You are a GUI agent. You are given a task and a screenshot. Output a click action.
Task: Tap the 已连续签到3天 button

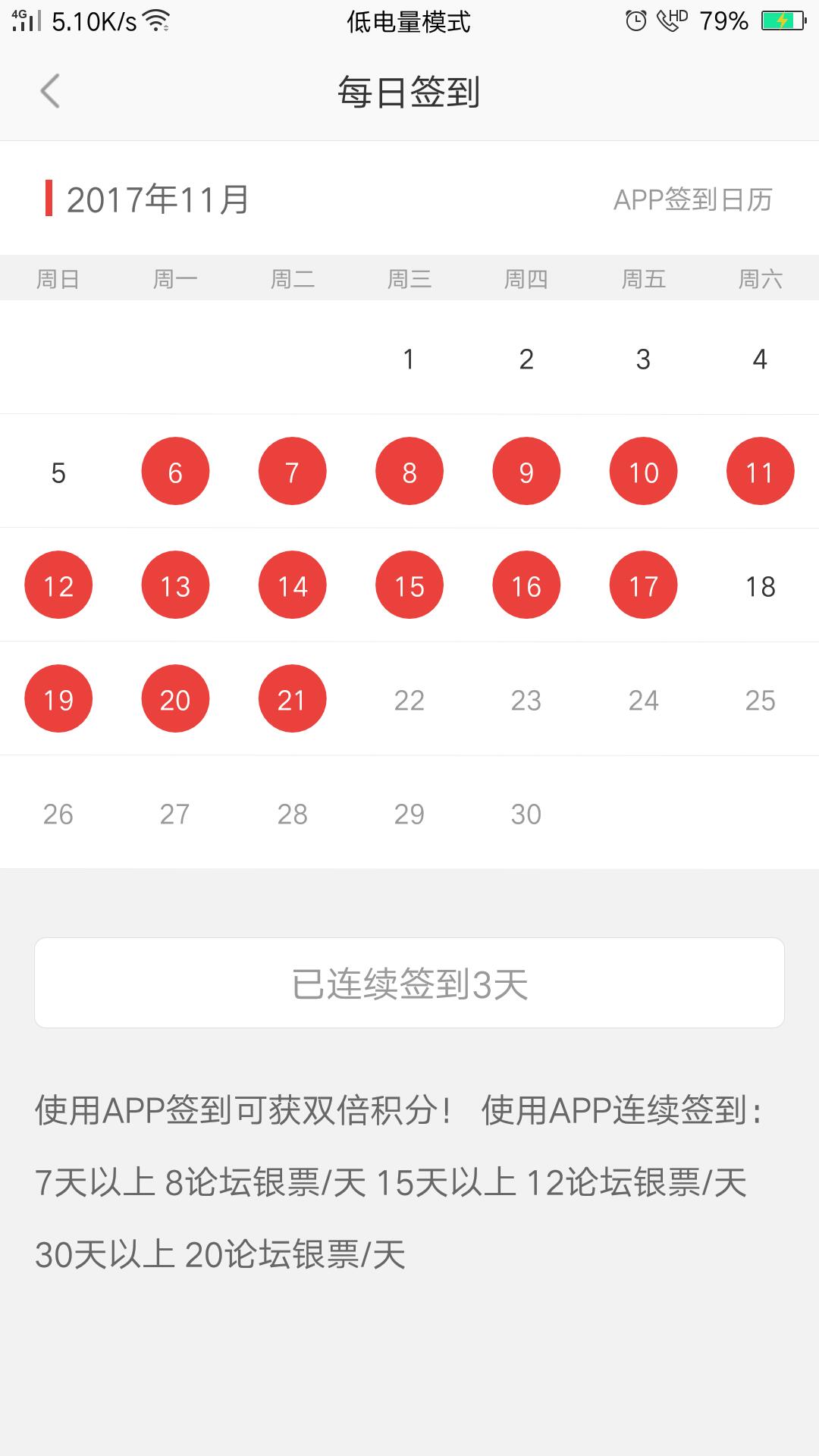[x=409, y=983]
